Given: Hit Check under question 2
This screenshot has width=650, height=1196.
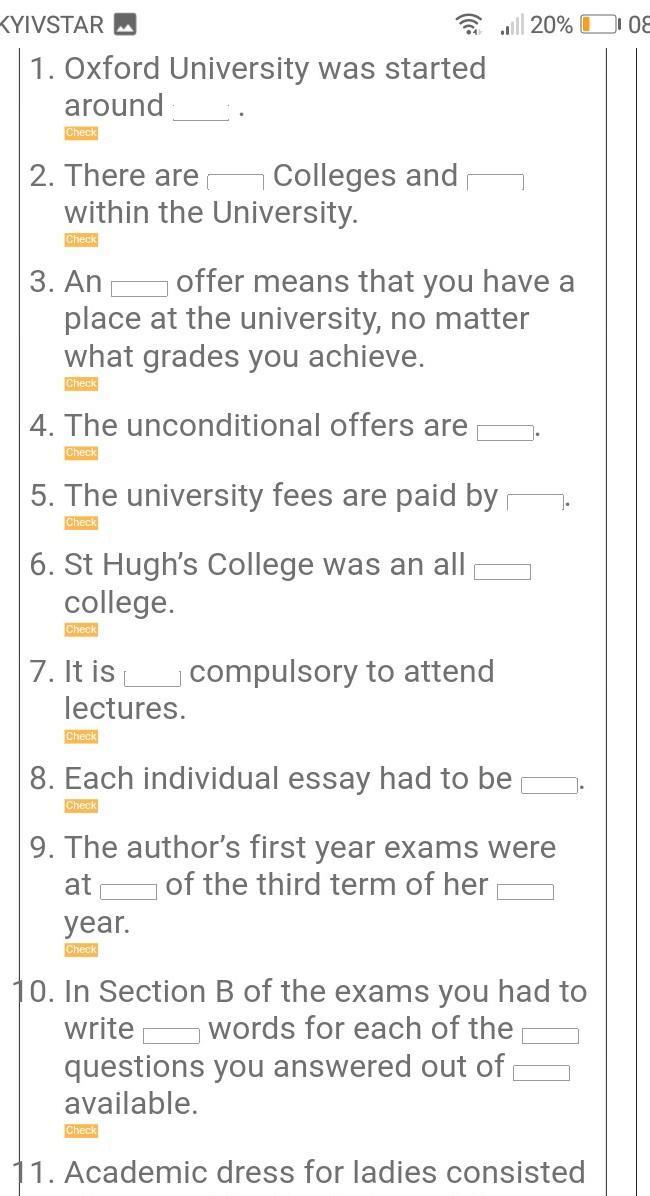Looking at the screenshot, I should (81, 240).
